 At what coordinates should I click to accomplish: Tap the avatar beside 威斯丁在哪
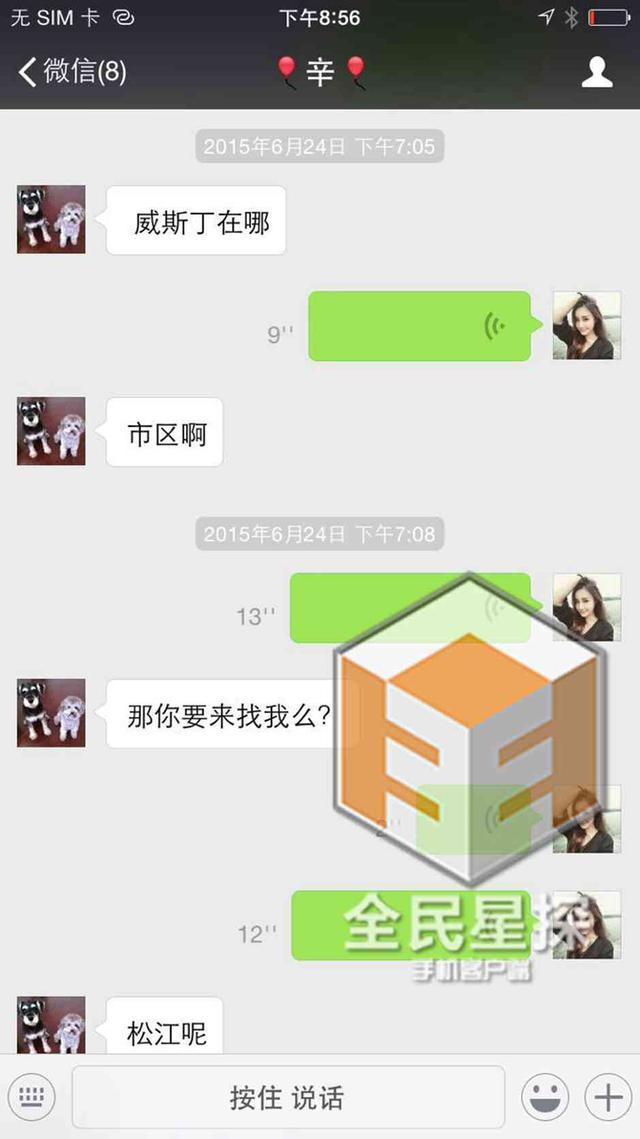(51, 219)
